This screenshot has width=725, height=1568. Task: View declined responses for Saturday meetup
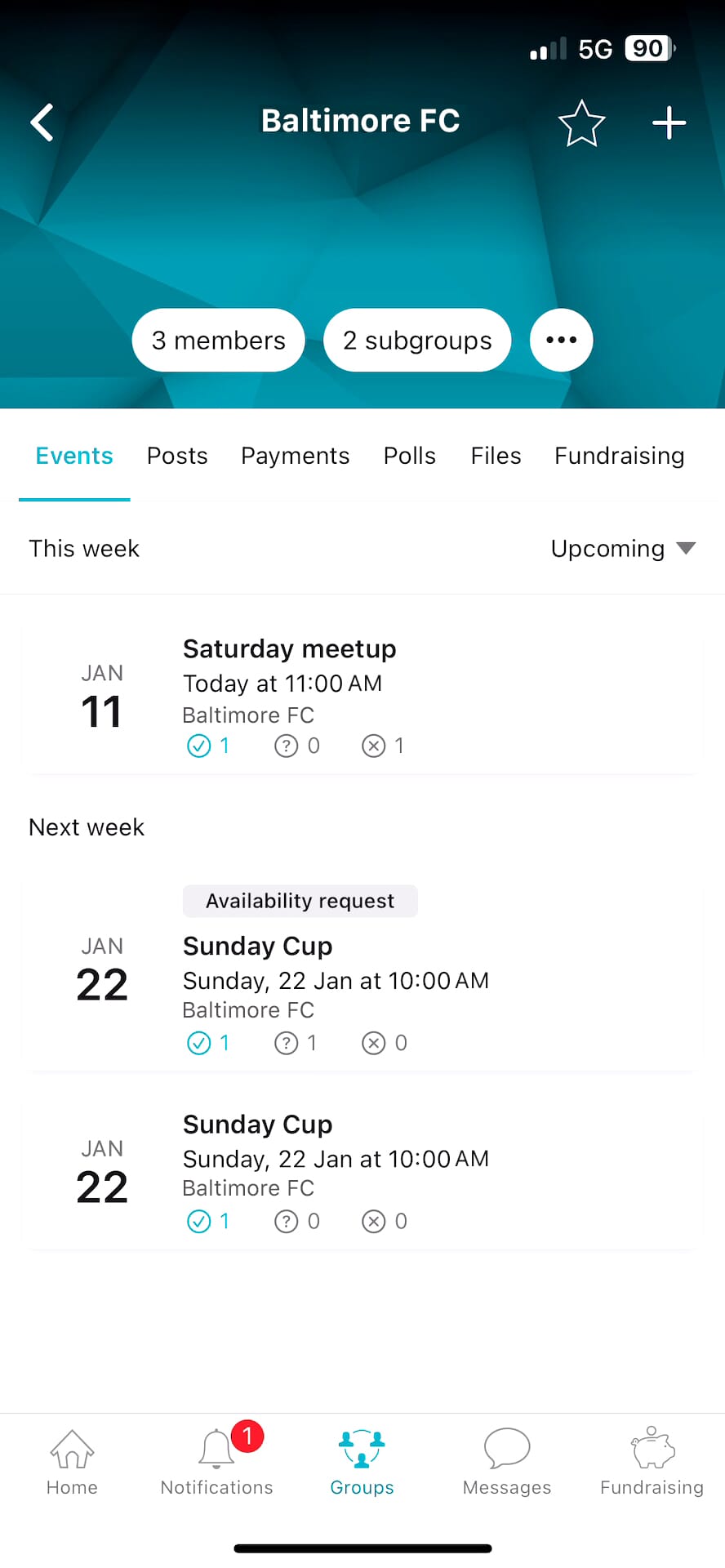(382, 746)
